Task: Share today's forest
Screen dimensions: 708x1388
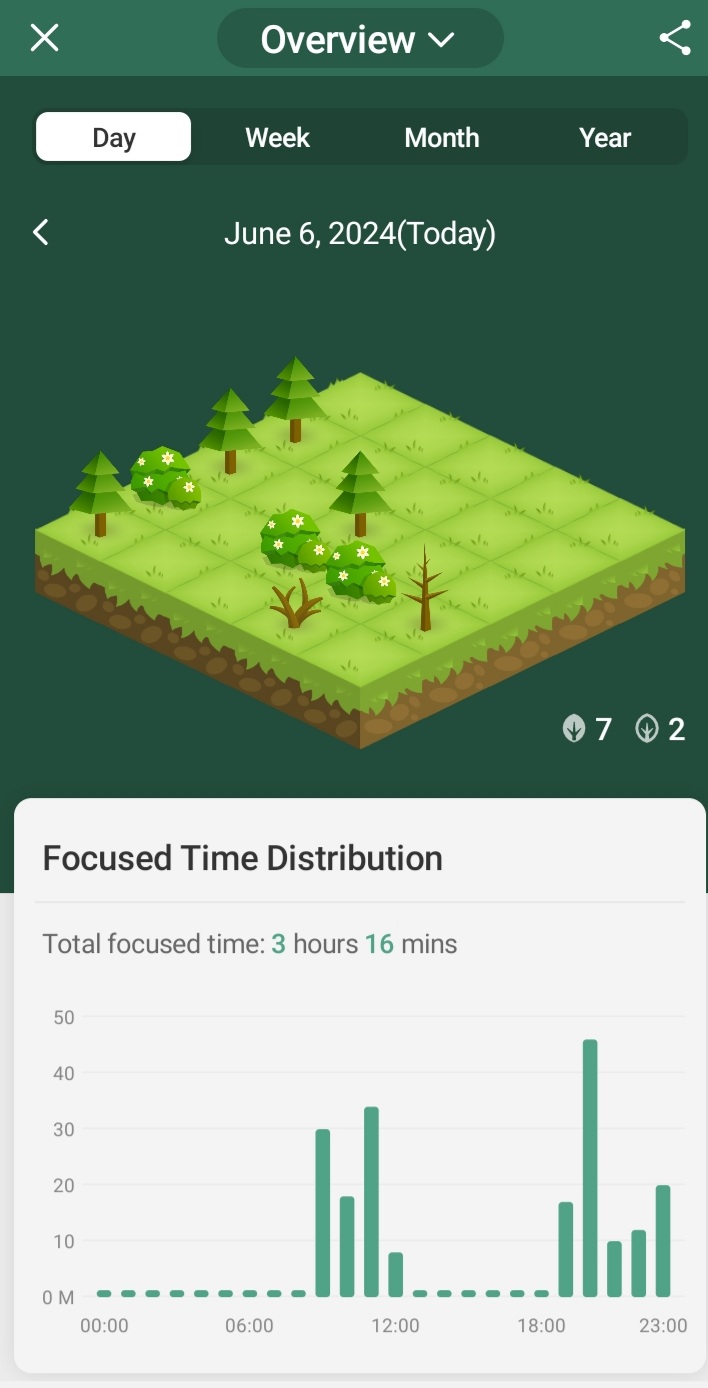Action: pos(675,38)
